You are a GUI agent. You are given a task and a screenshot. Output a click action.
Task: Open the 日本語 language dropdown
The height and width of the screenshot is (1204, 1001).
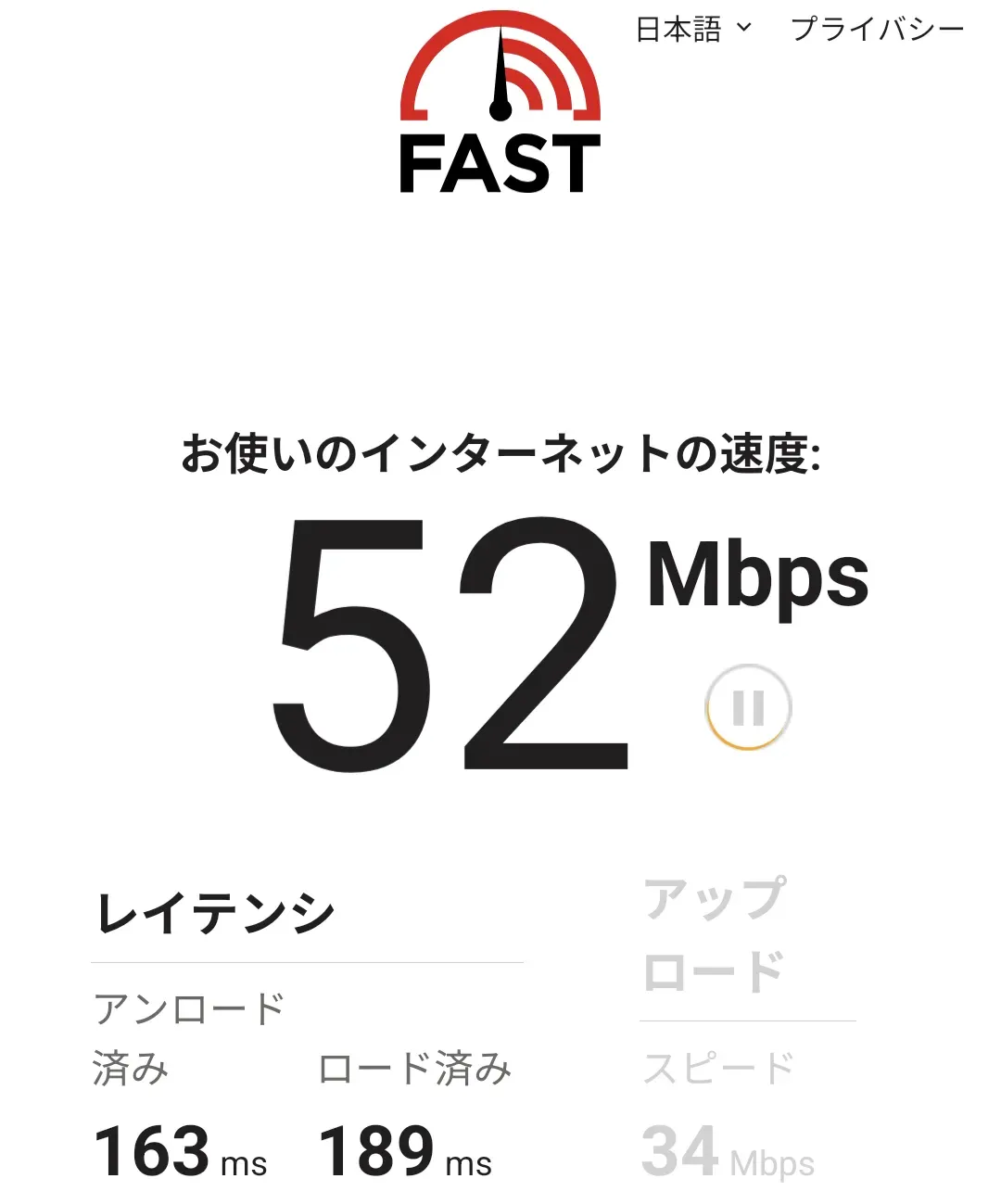tap(693, 30)
